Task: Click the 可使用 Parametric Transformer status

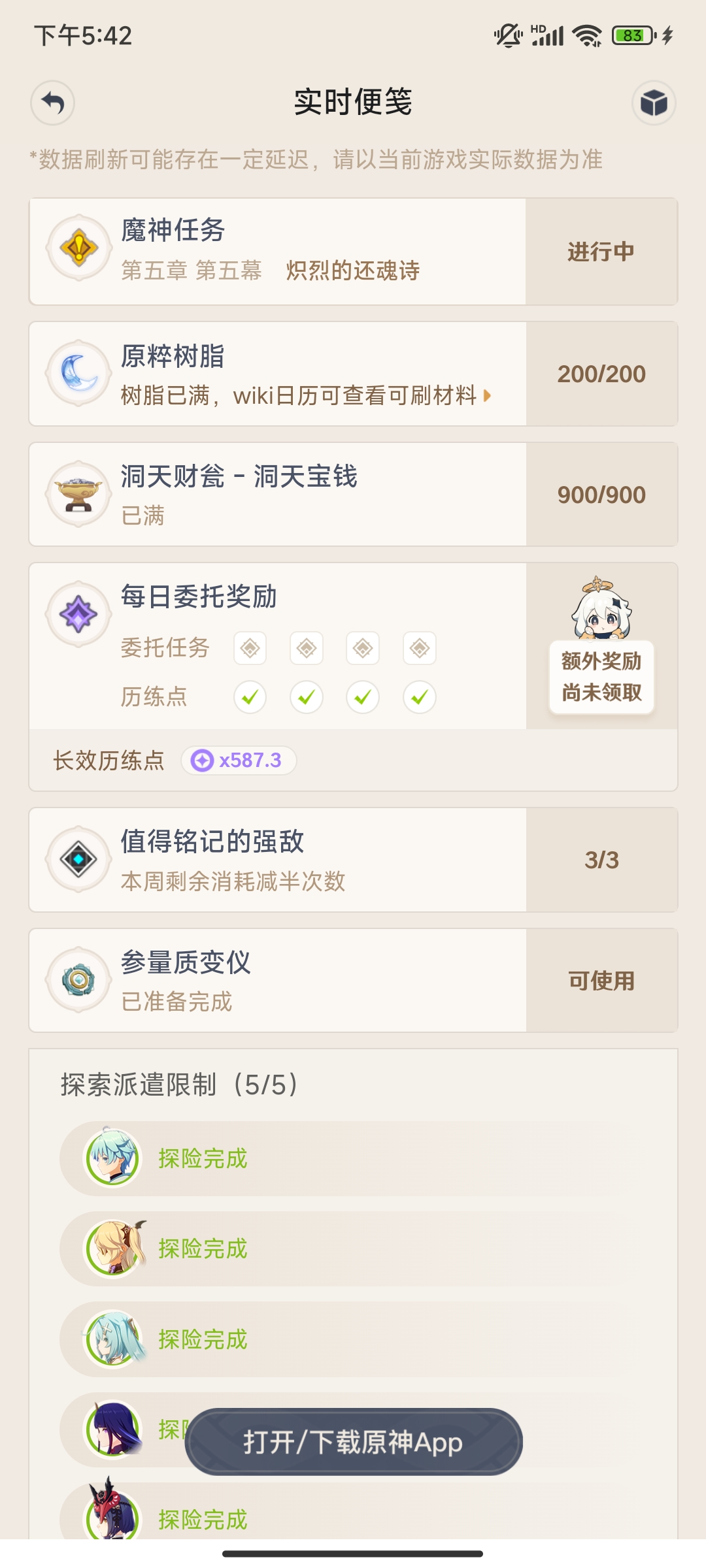Action: point(601,980)
